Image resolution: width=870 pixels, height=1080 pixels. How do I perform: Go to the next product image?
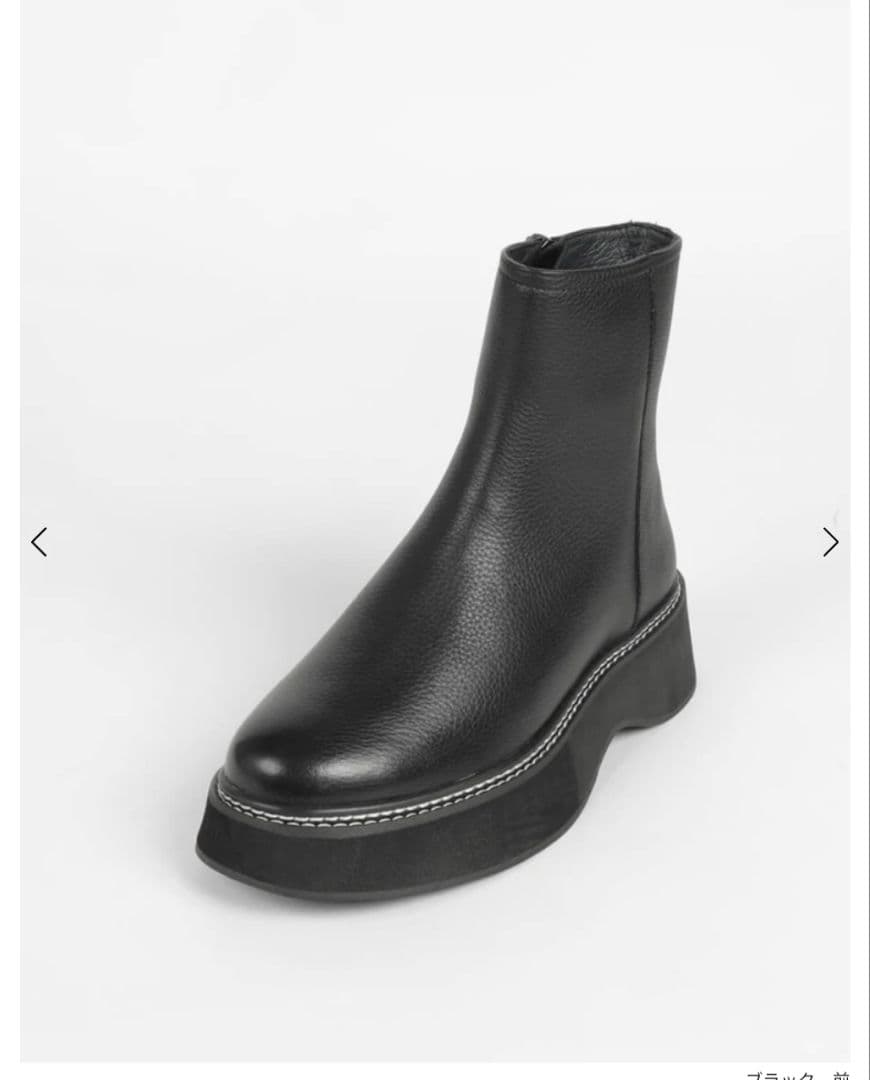coord(830,542)
